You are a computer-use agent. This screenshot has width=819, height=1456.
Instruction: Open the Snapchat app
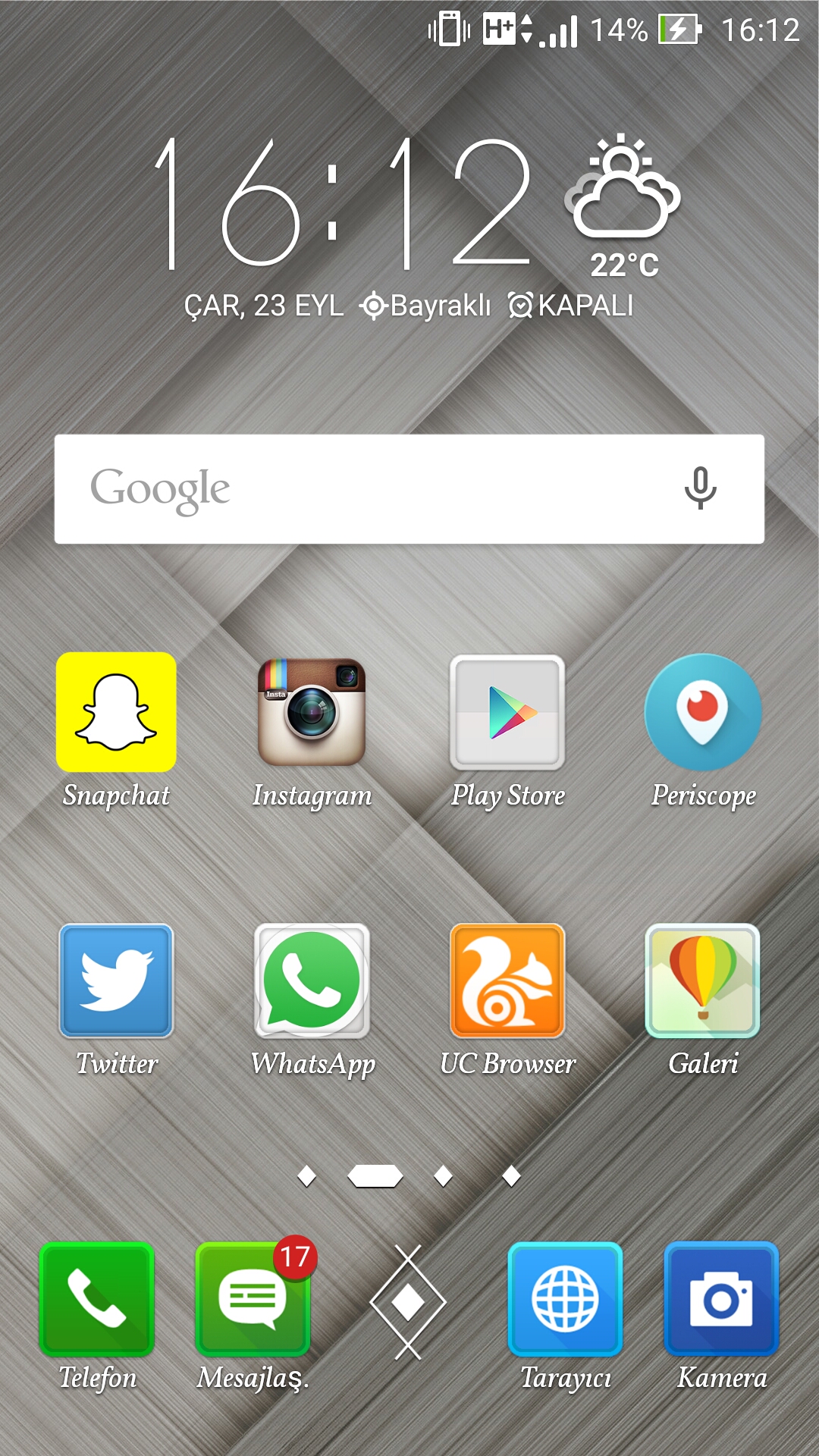tap(116, 712)
